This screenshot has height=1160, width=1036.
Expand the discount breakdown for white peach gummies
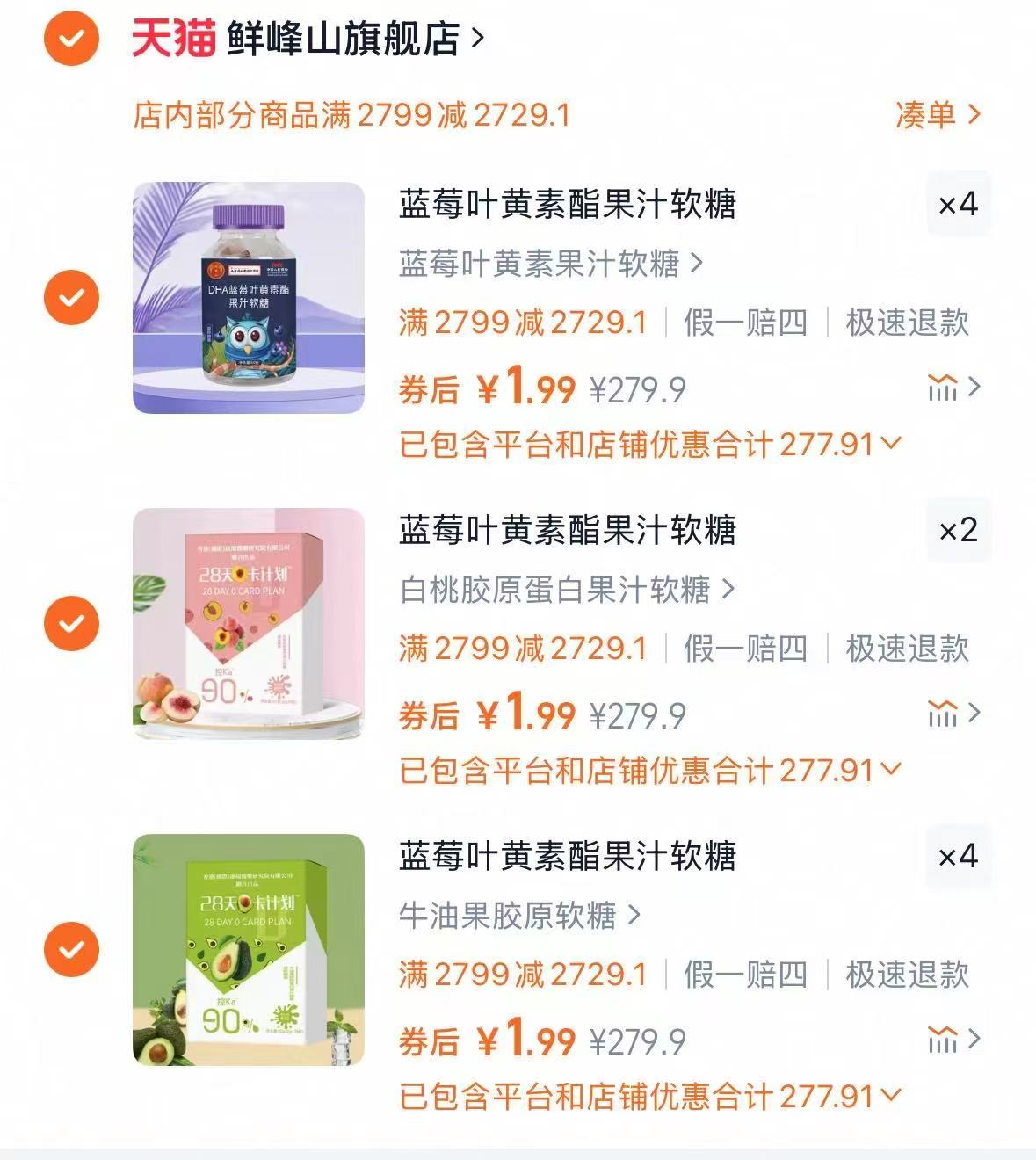click(890, 770)
